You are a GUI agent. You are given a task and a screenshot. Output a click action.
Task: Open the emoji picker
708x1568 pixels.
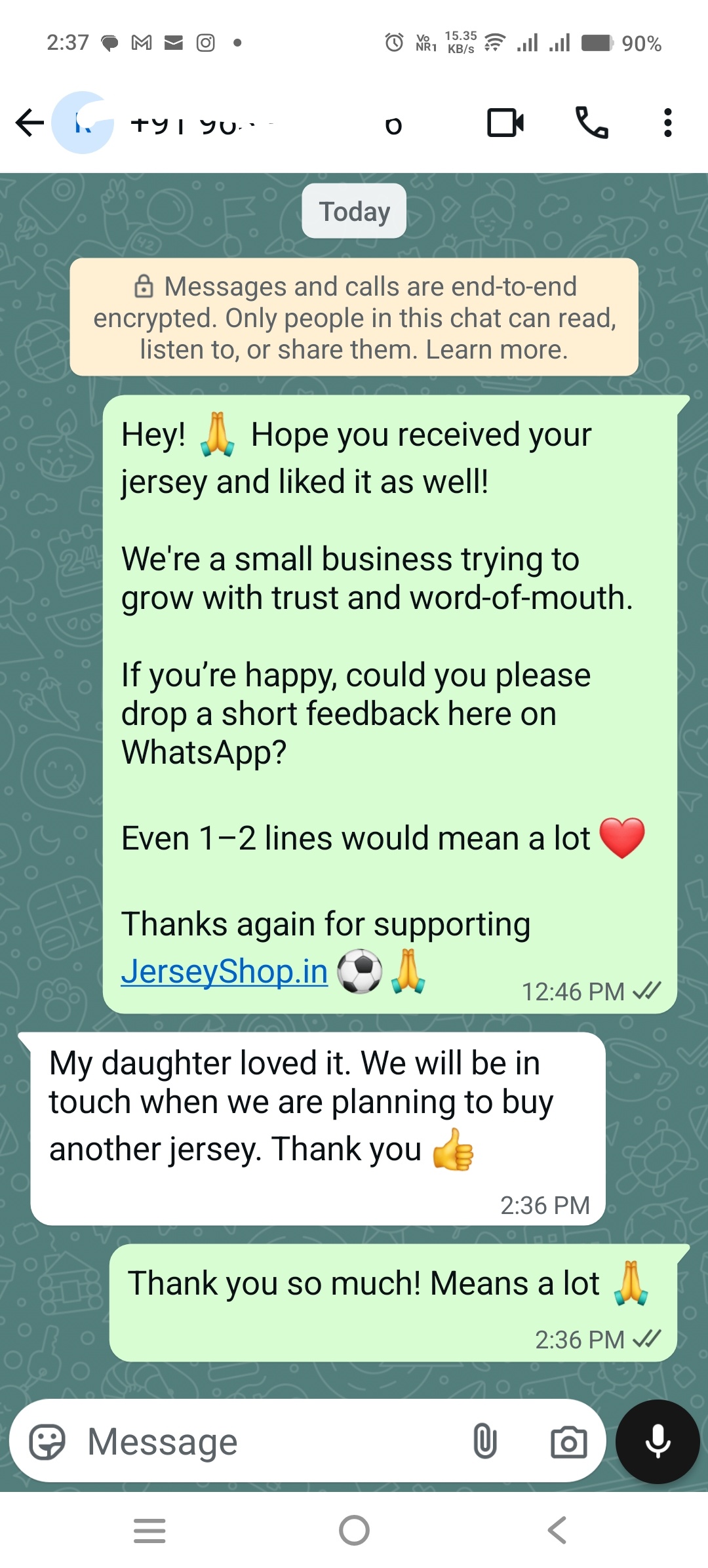click(47, 1442)
